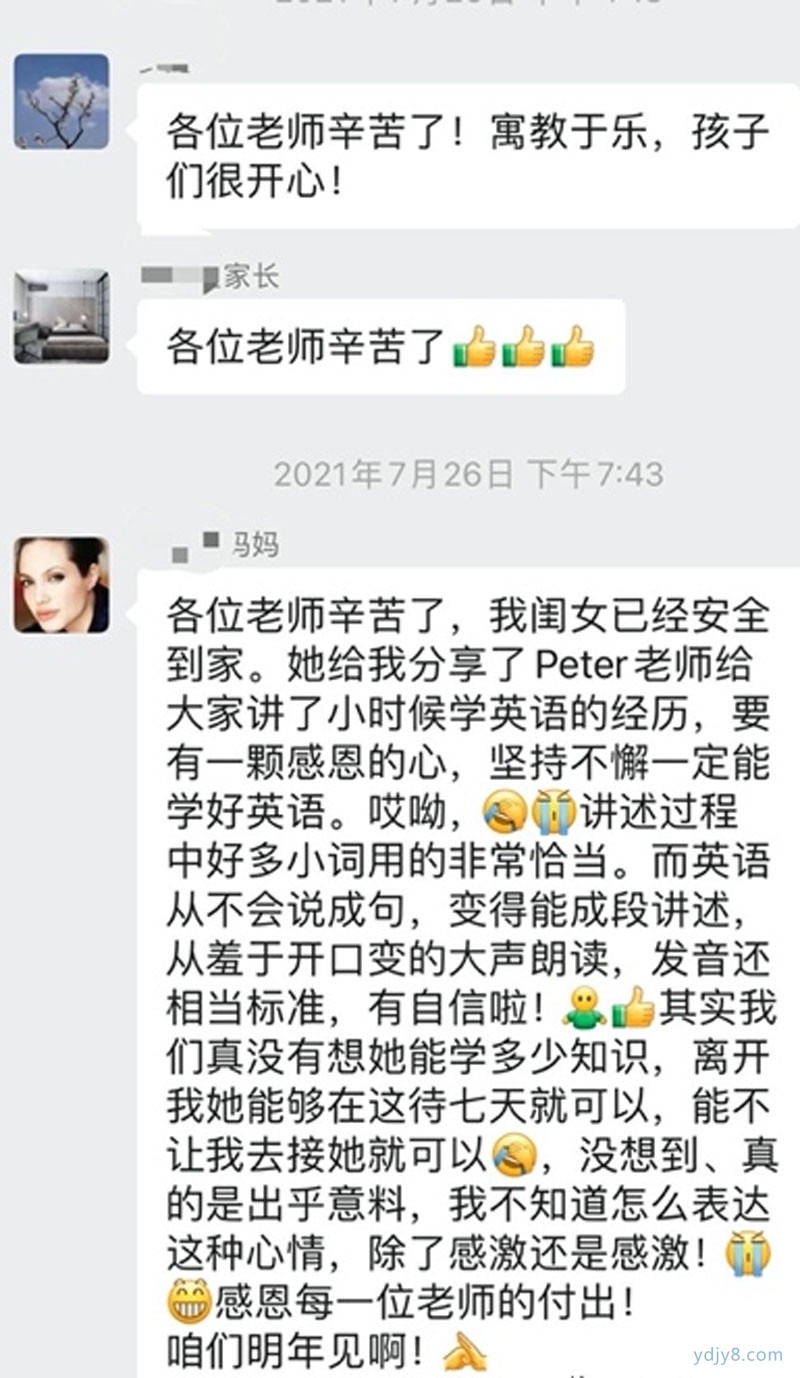Open the profile of the tree-branch avatar sender

pyautogui.click(x=61, y=102)
